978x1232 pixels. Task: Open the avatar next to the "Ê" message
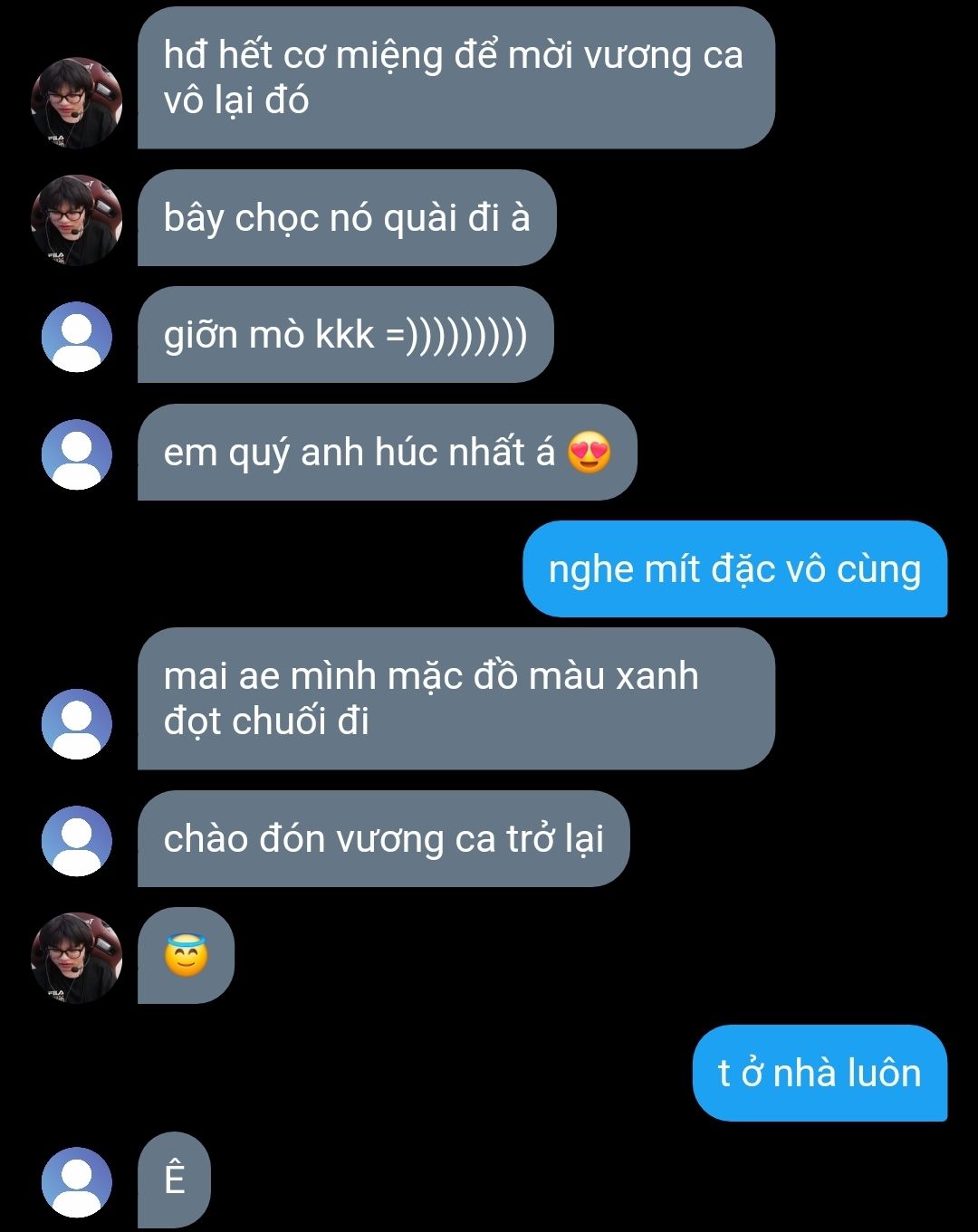click(77, 1182)
